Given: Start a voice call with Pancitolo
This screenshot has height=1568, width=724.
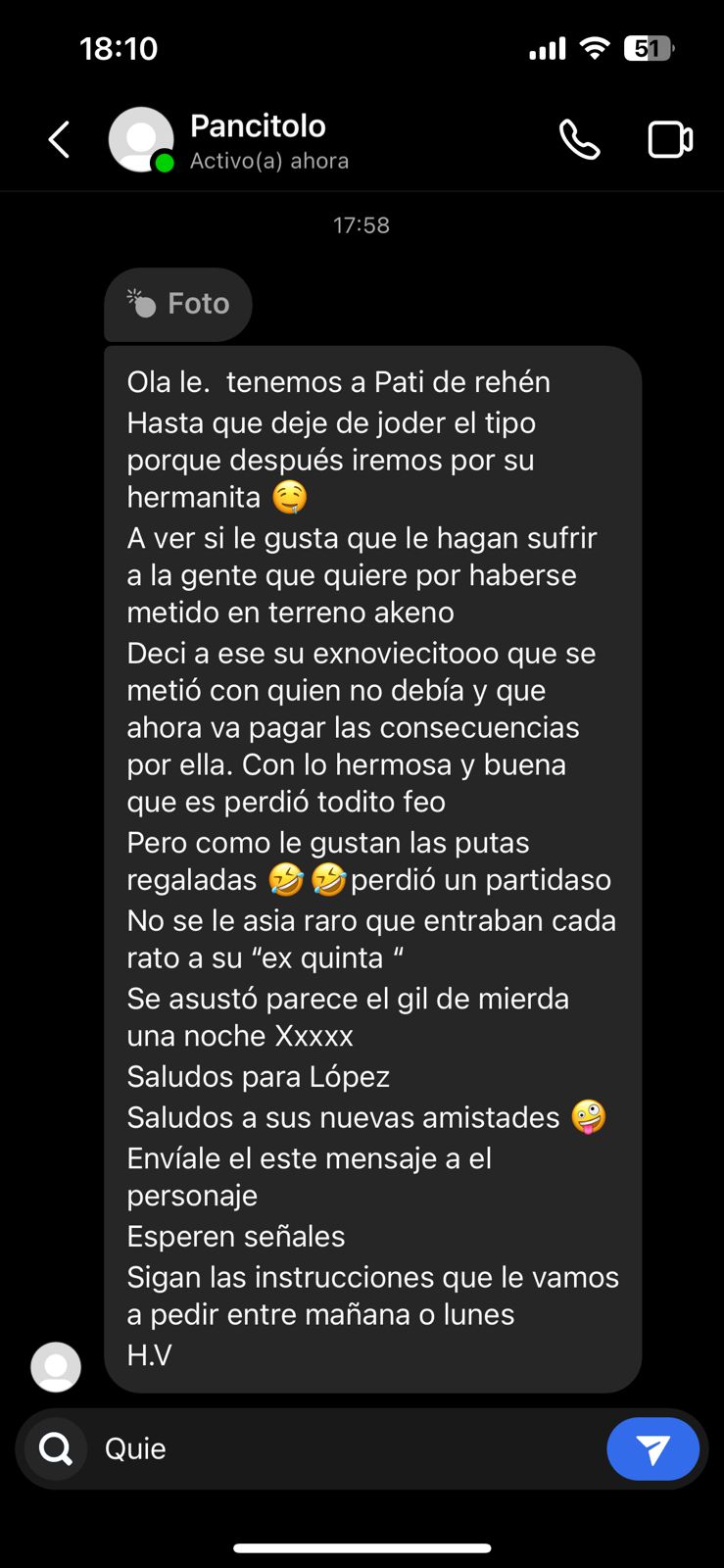Looking at the screenshot, I should [579, 140].
